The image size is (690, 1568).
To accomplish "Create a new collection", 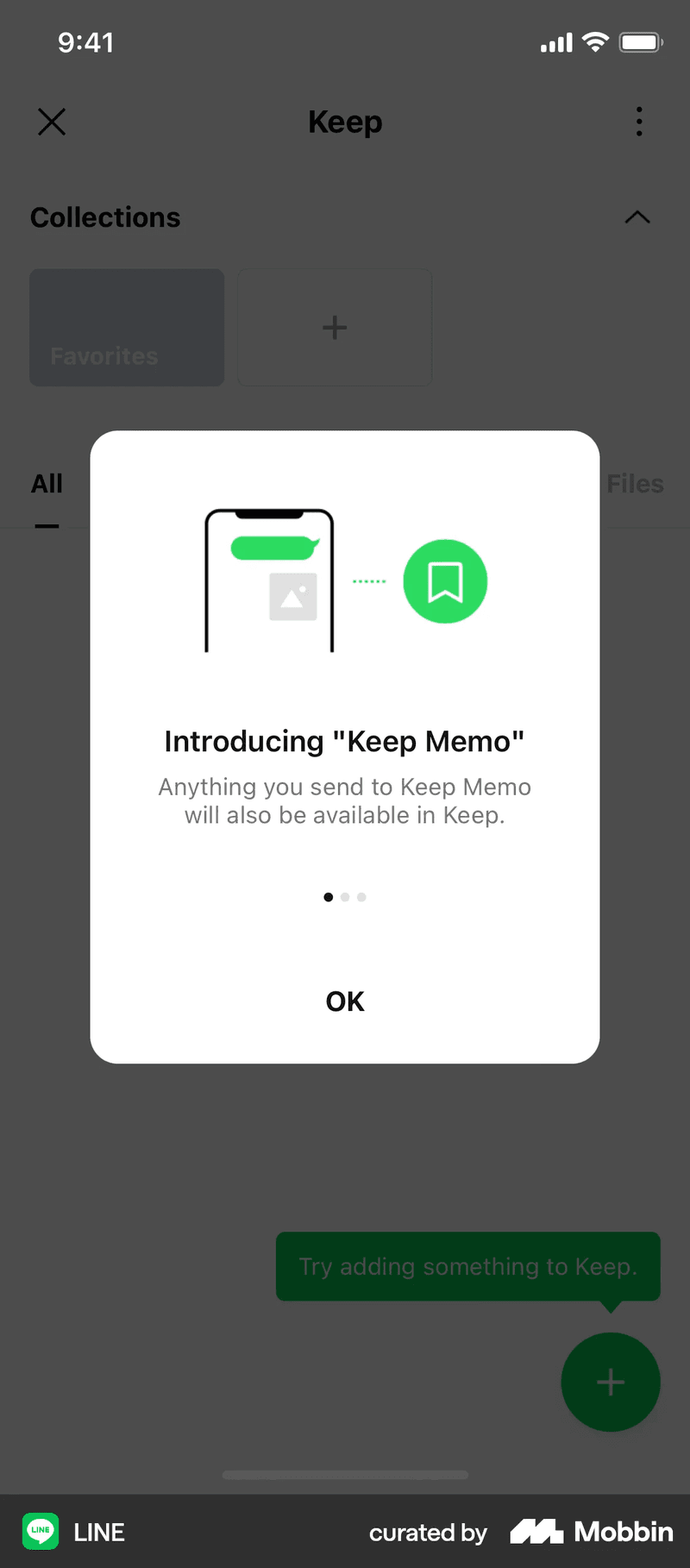I will pos(335,327).
